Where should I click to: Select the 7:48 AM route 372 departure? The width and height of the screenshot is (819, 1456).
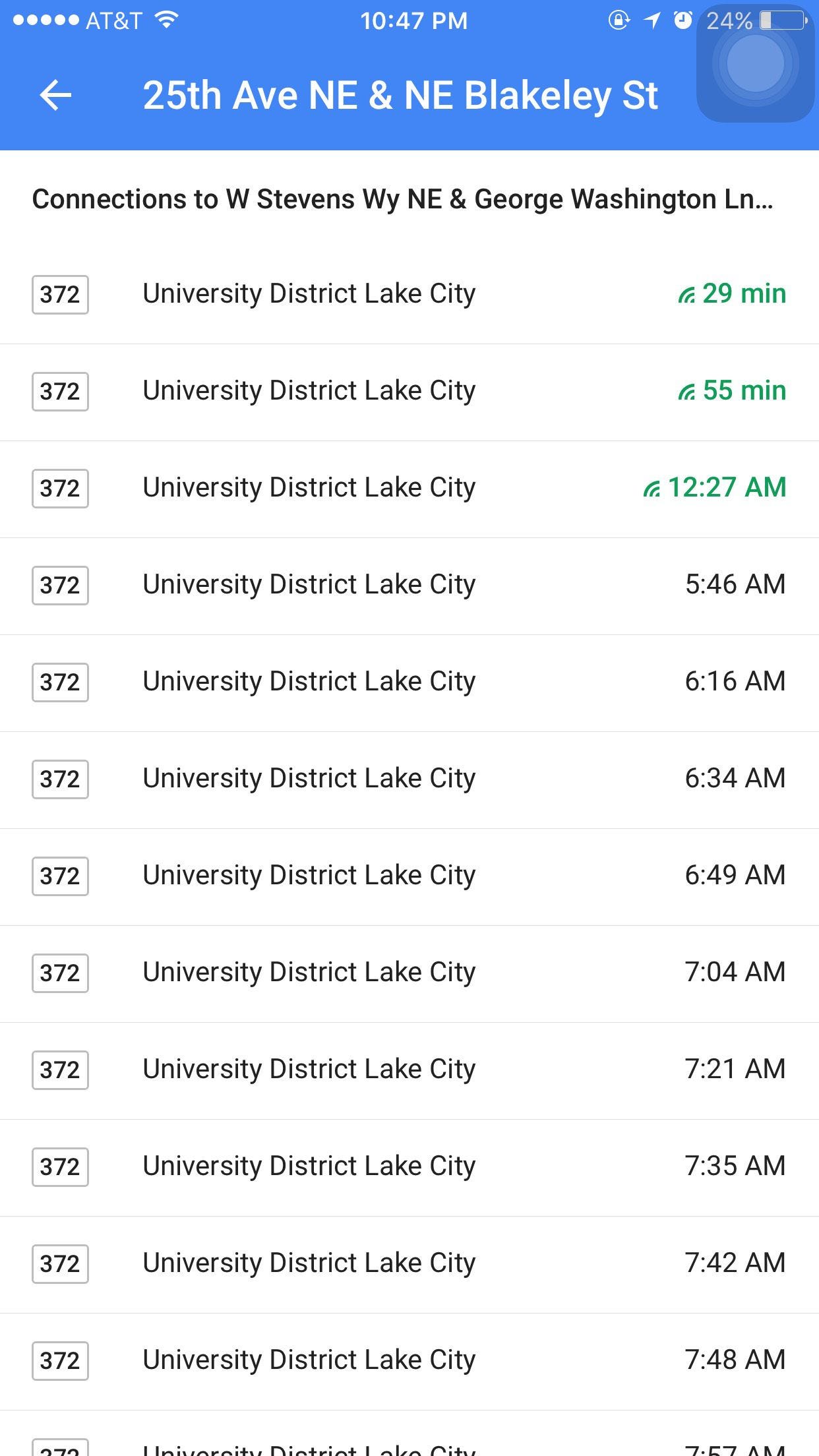click(409, 1360)
